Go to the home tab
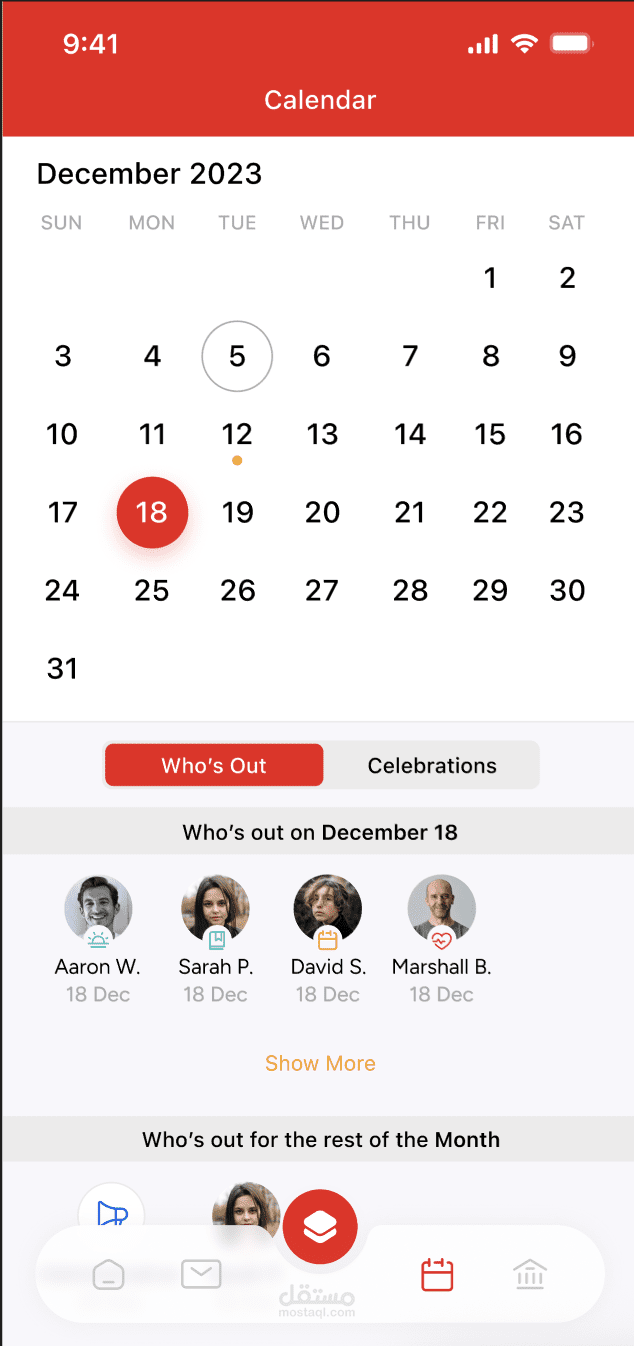Viewport: 634px width, 1346px height. (x=108, y=1275)
